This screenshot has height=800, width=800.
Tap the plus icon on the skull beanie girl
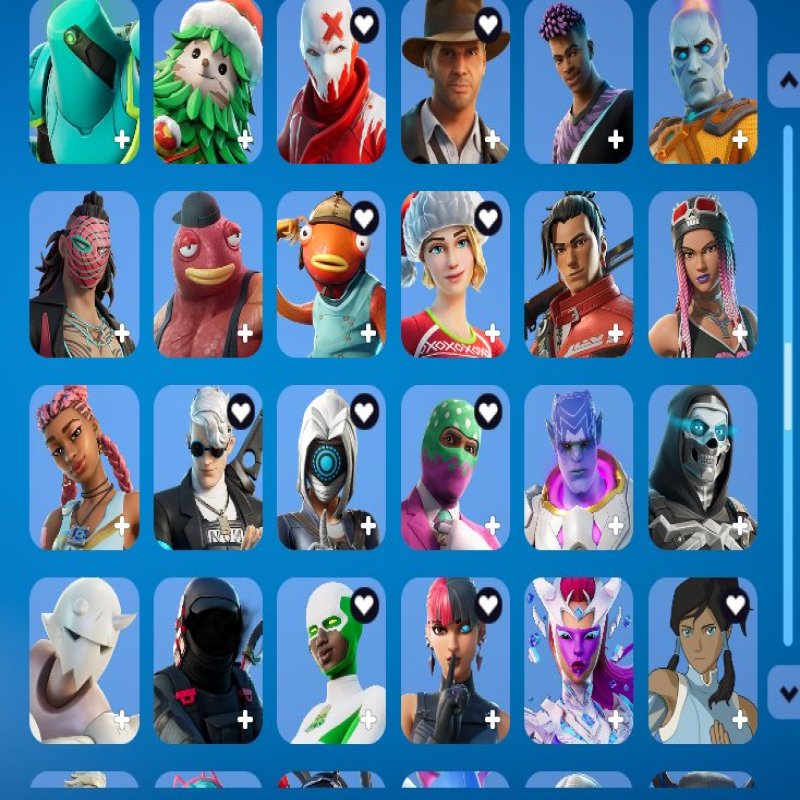pyautogui.click(x=740, y=333)
